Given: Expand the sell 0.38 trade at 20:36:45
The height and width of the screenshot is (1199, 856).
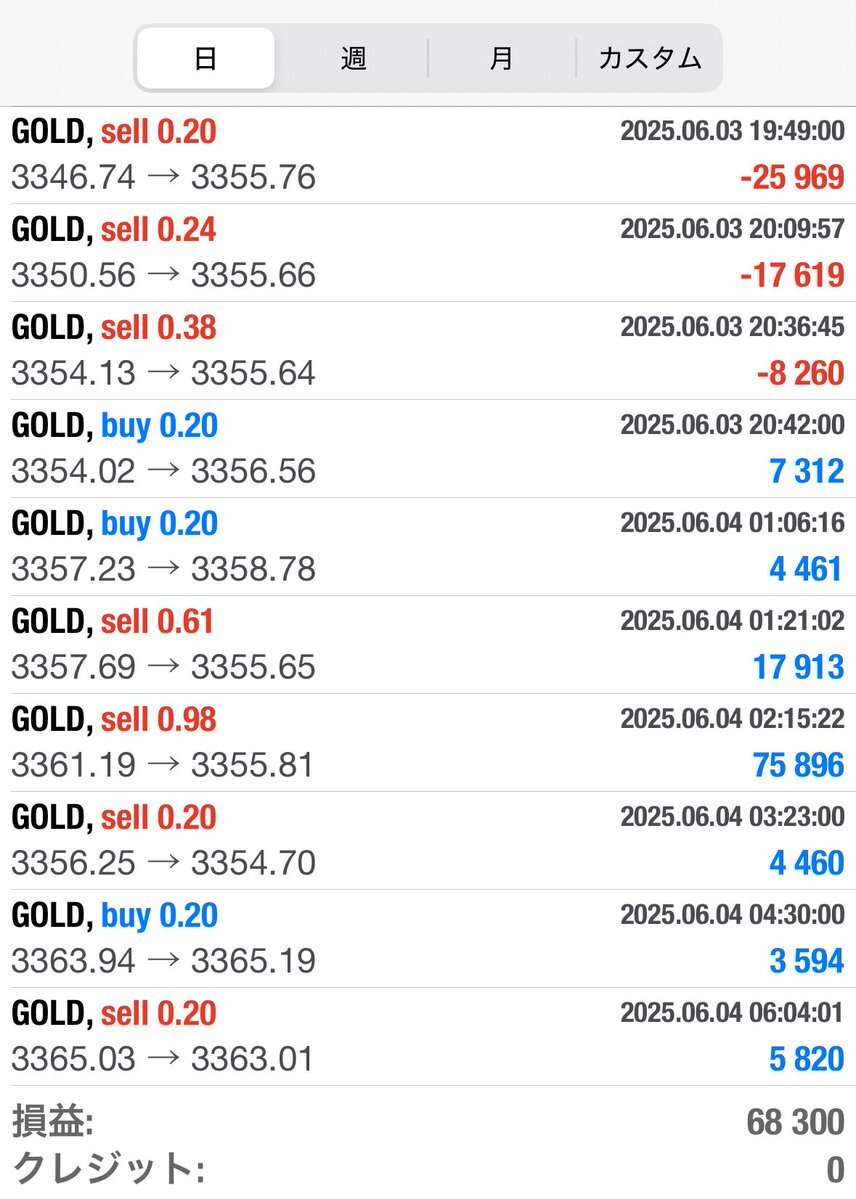Looking at the screenshot, I should (428, 351).
